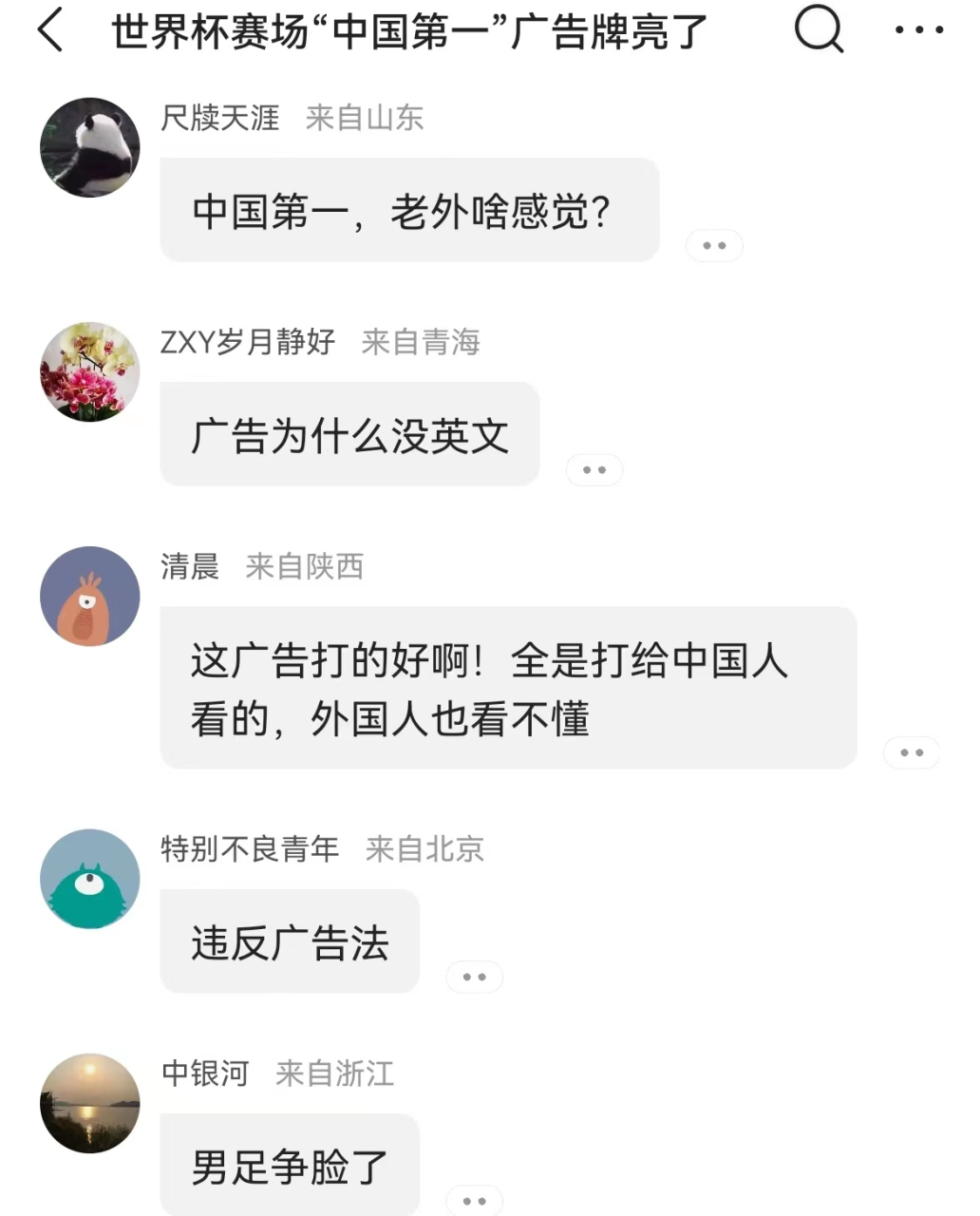Open 清晨's avatar profile

click(x=90, y=596)
